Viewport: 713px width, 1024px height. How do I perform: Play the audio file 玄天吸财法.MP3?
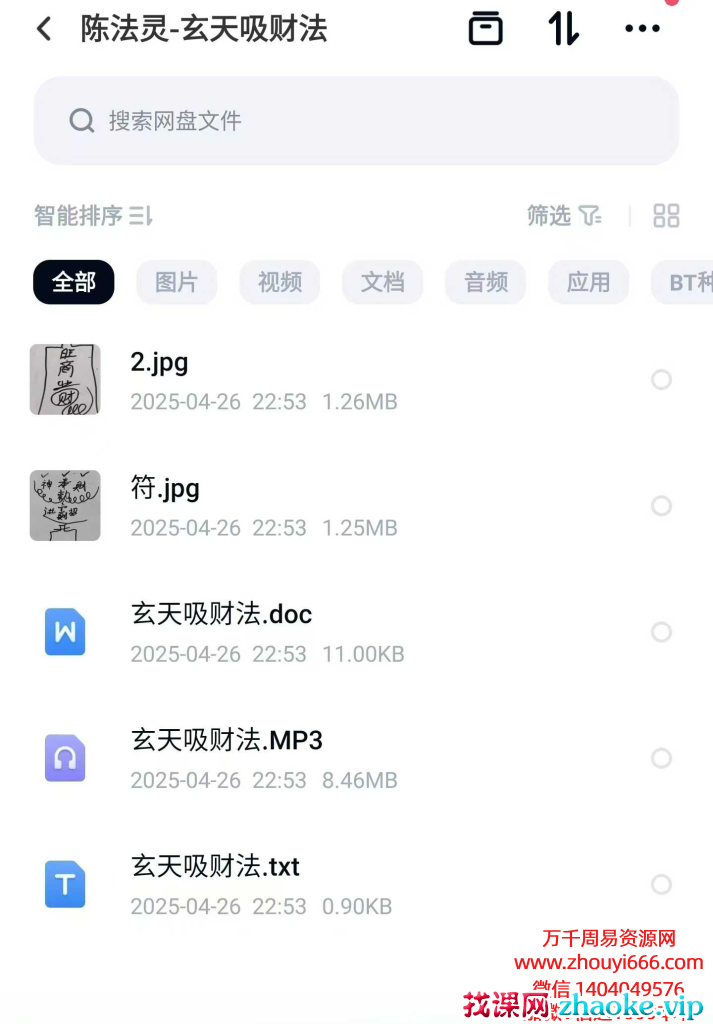[226, 741]
